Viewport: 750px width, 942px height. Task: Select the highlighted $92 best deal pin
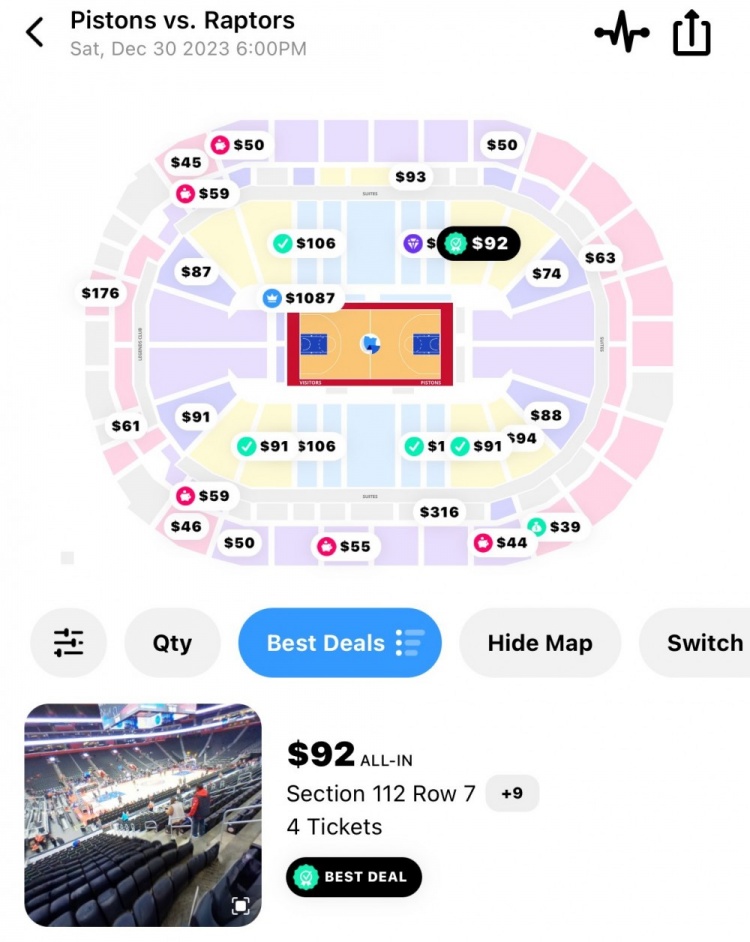pos(479,243)
